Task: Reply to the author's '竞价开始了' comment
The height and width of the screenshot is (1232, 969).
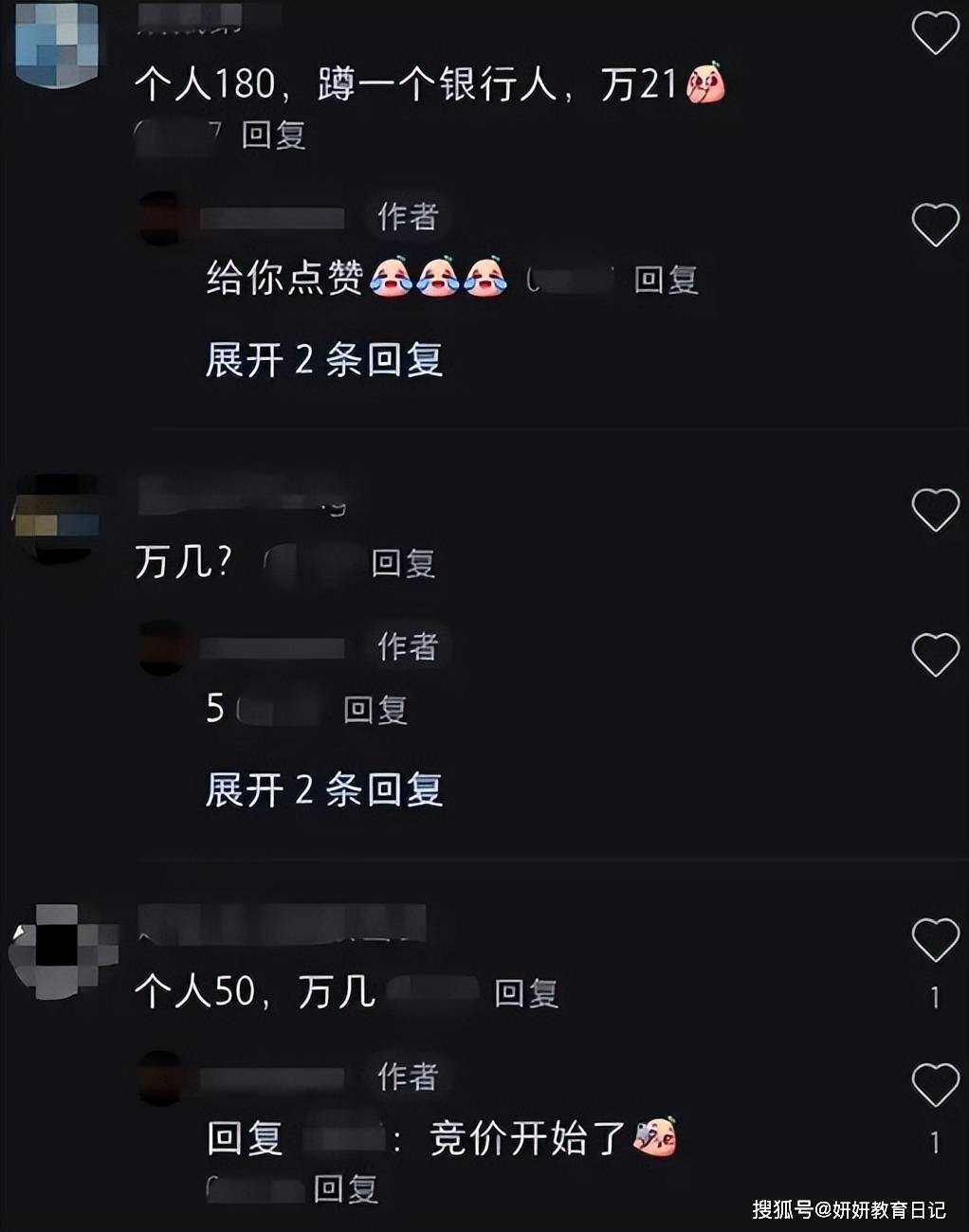Action: (x=346, y=1188)
